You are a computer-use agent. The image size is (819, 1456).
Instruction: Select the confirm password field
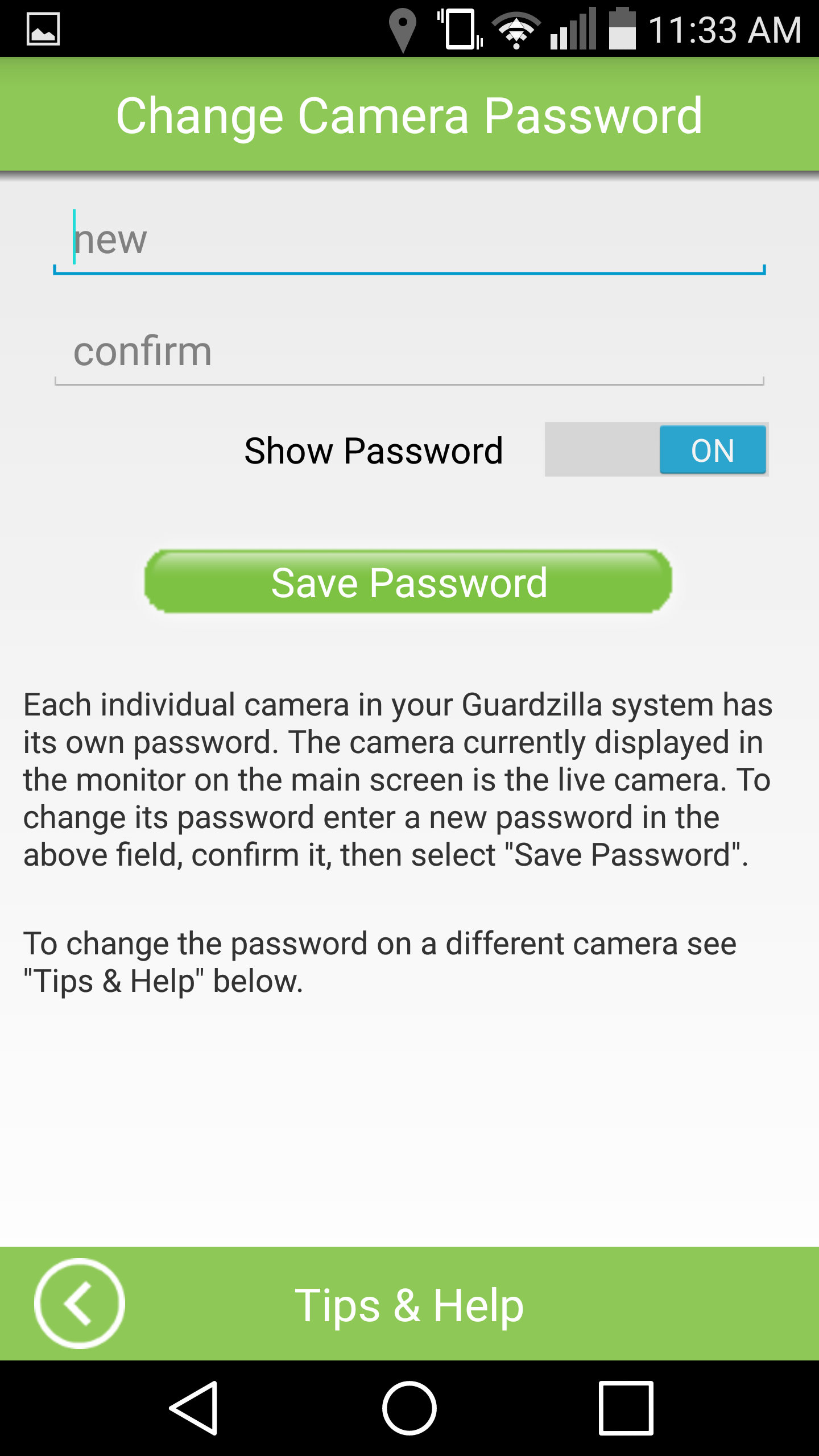tap(409, 351)
